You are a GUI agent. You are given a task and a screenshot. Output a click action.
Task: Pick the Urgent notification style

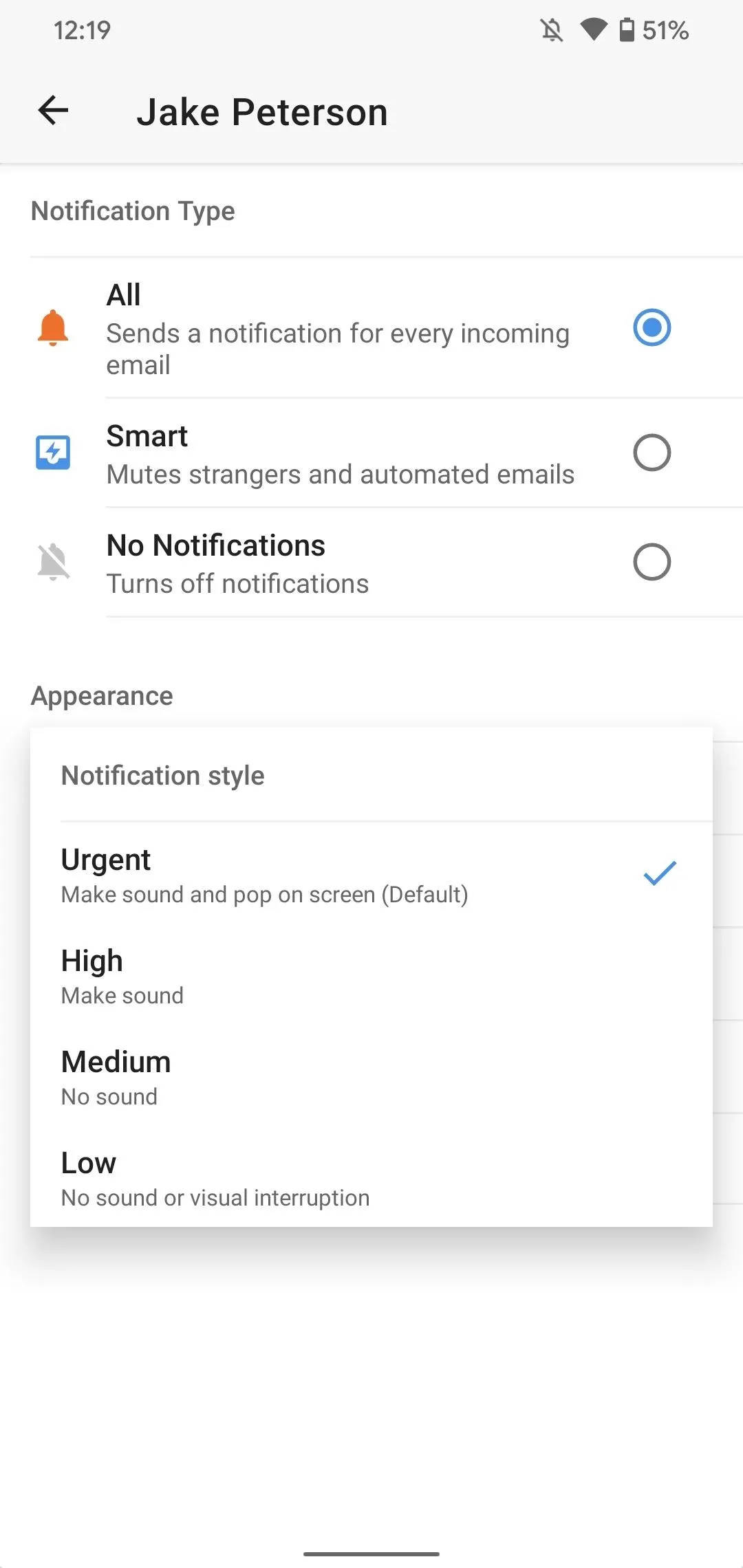pyautogui.click(x=371, y=875)
